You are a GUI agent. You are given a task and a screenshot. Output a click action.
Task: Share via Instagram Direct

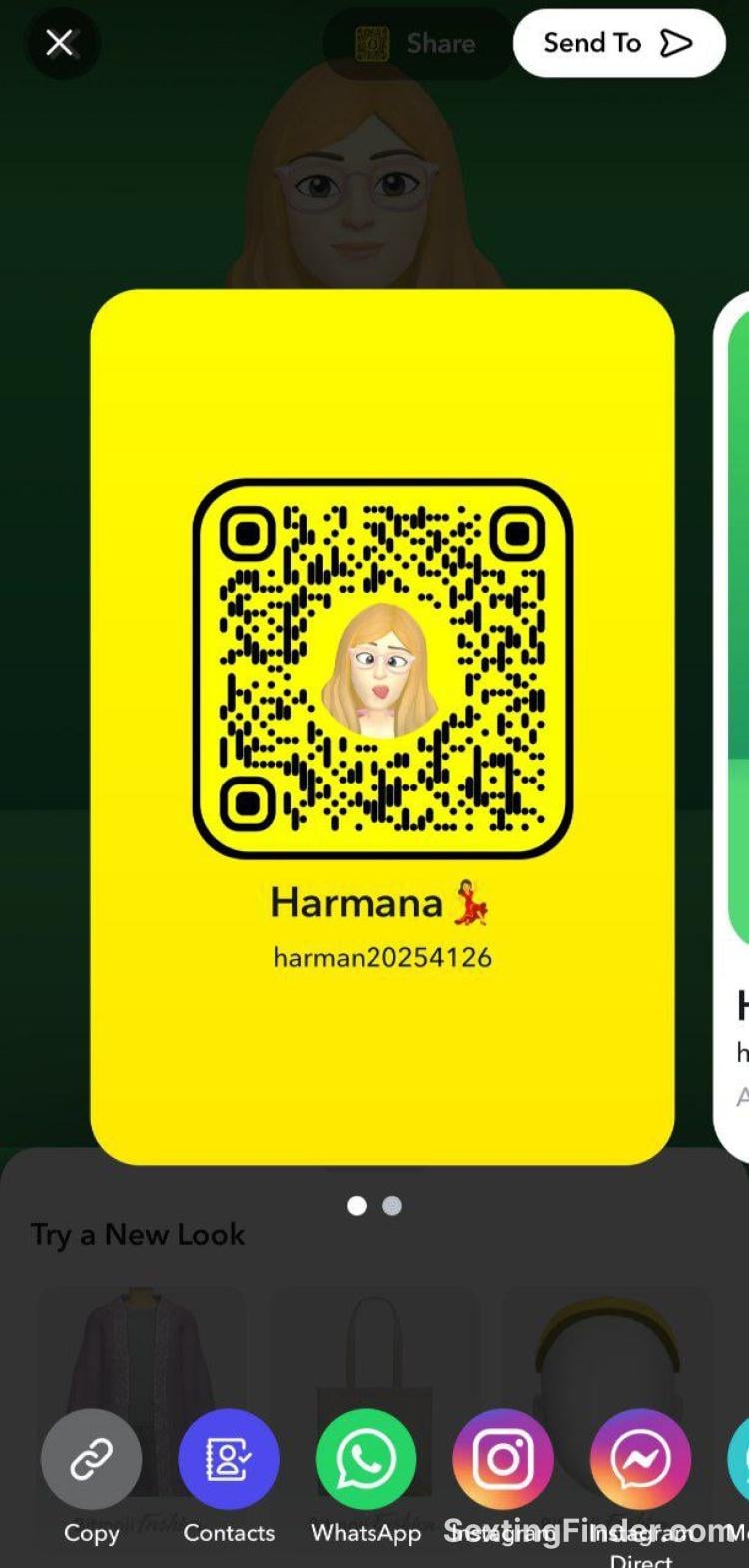tap(640, 1459)
